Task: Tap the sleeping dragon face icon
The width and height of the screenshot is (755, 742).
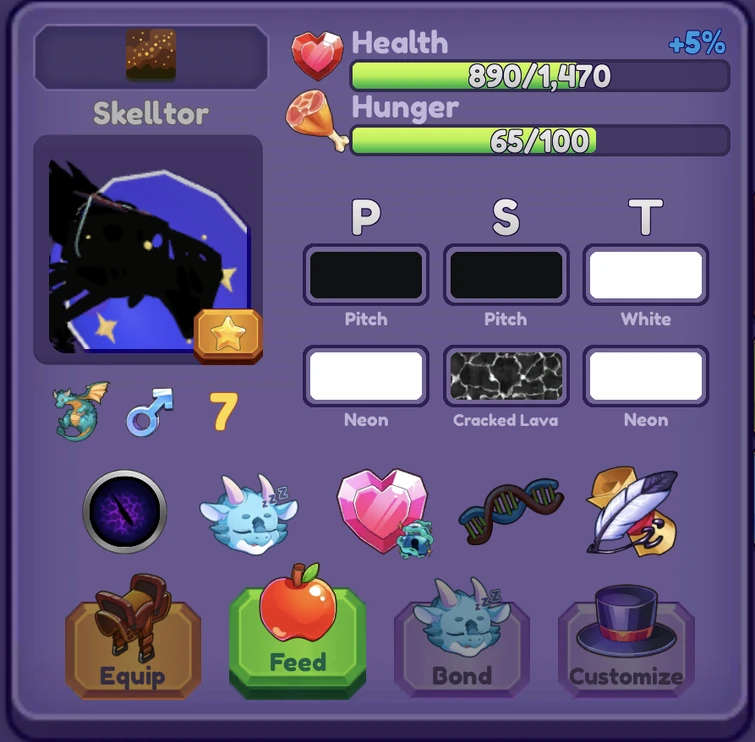Action: coord(249,513)
